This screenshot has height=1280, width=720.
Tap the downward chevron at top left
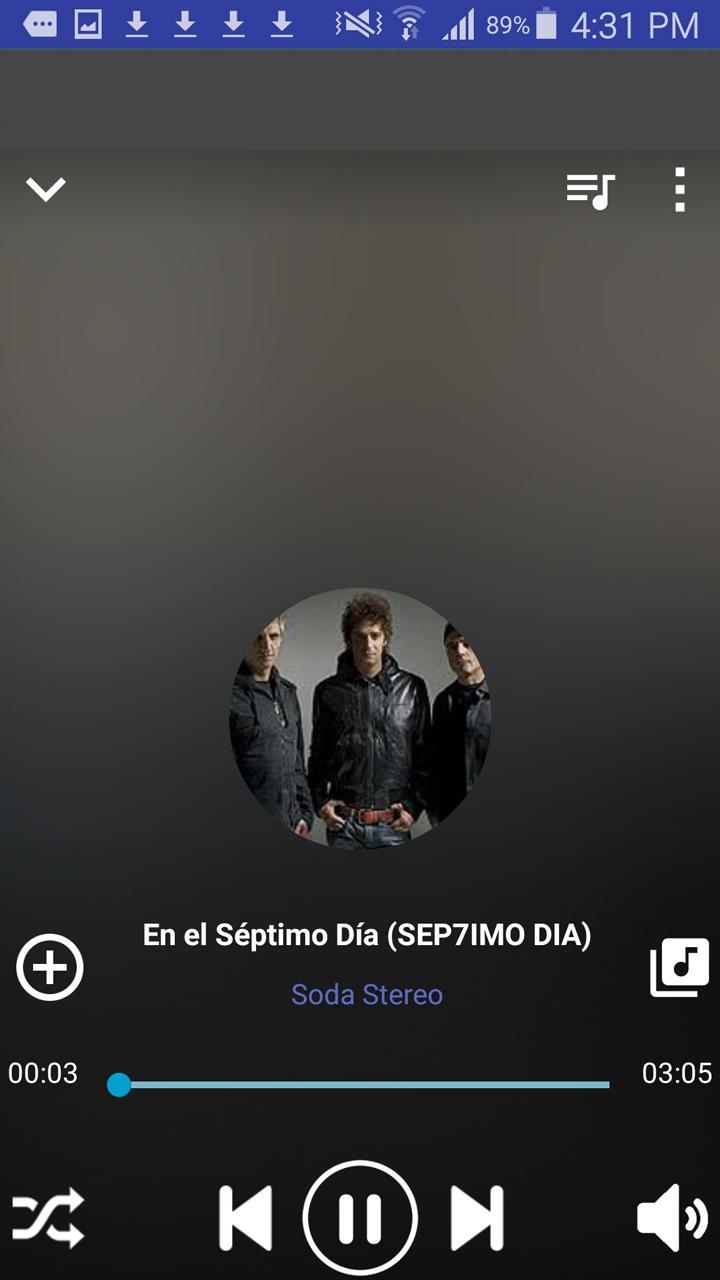click(46, 189)
